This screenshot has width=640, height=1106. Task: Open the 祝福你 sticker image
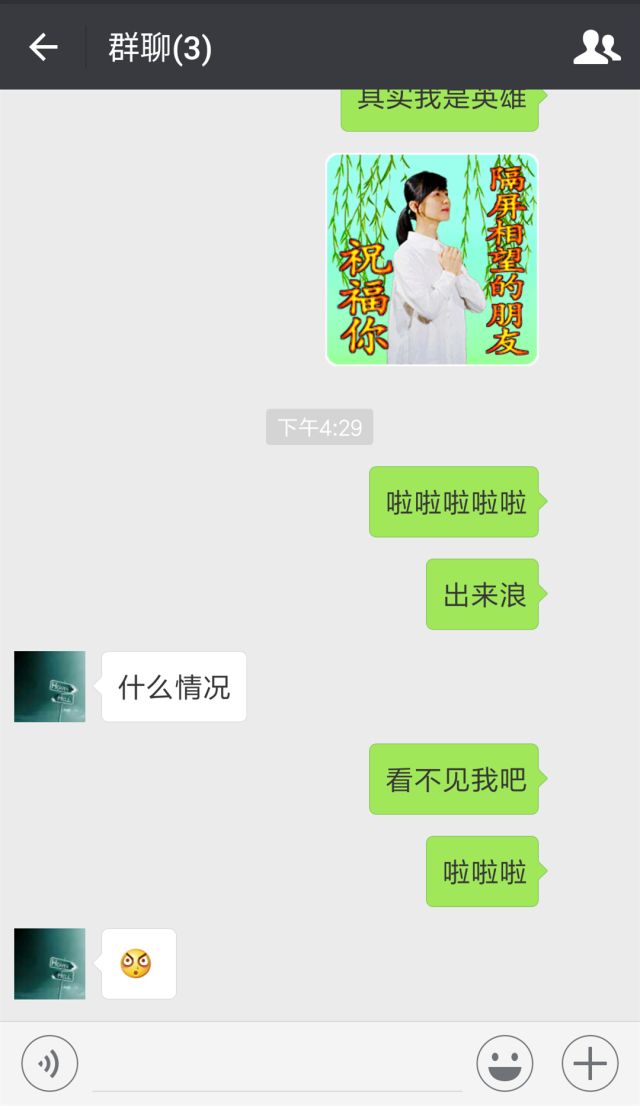(x=432, y=260)
